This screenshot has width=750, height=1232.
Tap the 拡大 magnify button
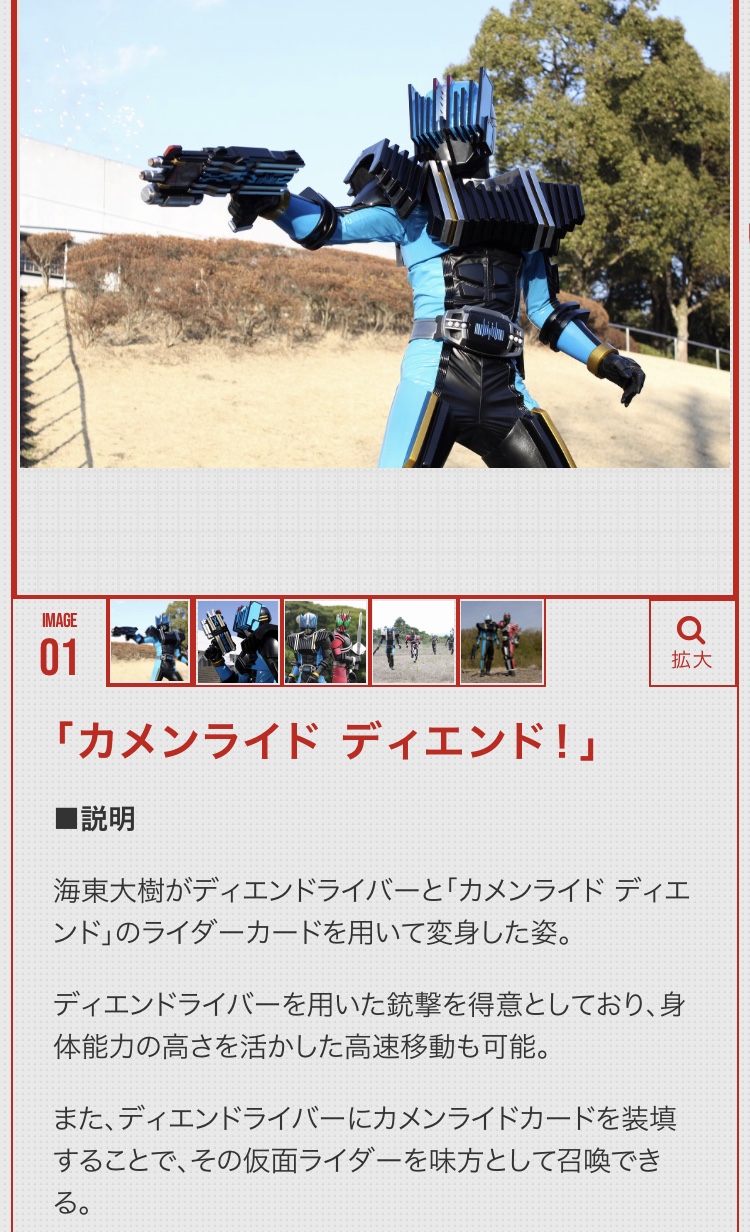[692, 643]
